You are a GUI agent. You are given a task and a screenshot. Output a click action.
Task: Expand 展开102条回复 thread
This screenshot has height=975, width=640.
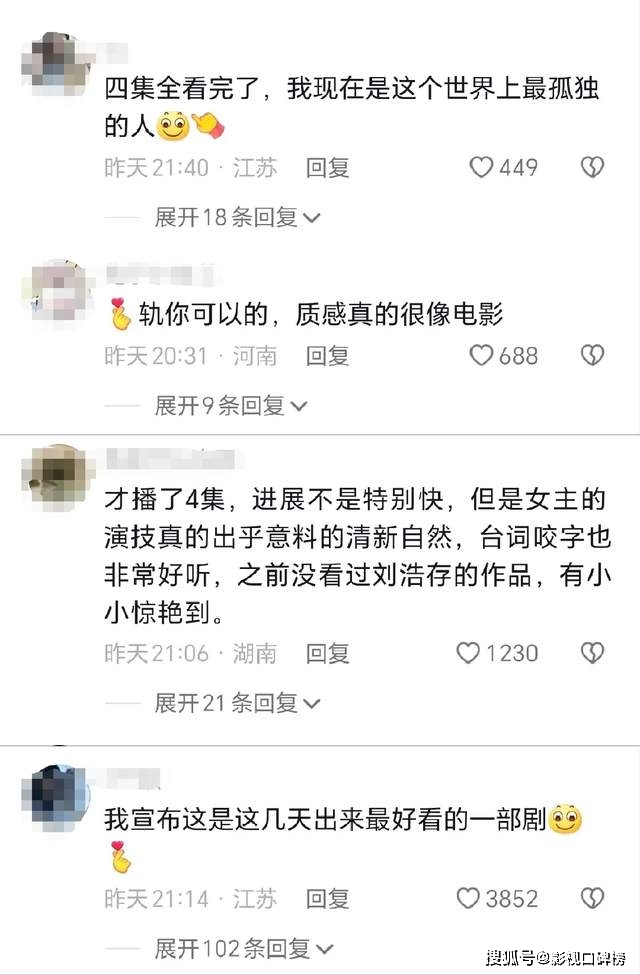(243, 947)
